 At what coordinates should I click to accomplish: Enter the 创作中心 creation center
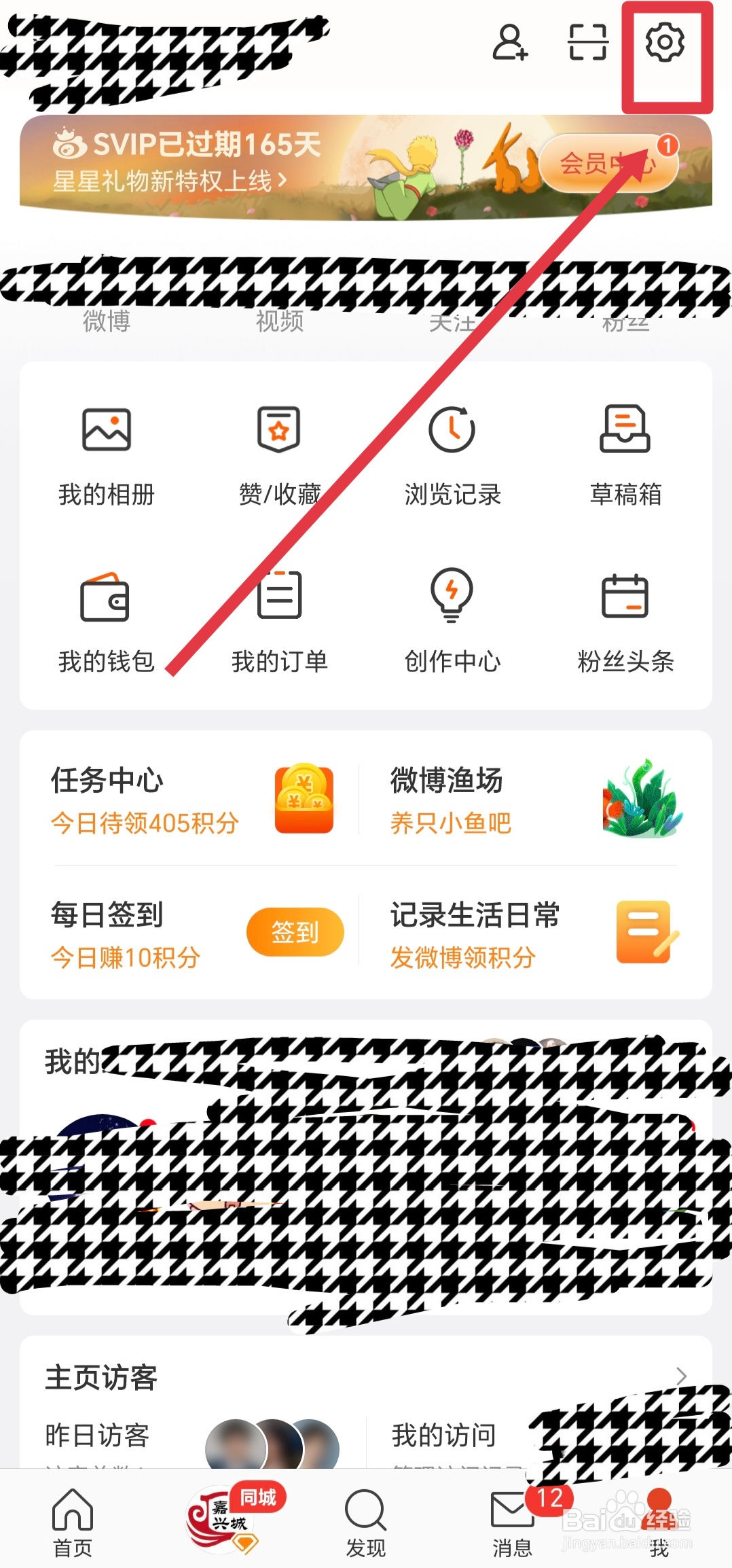pyautogui.click(x=452, y=618)
